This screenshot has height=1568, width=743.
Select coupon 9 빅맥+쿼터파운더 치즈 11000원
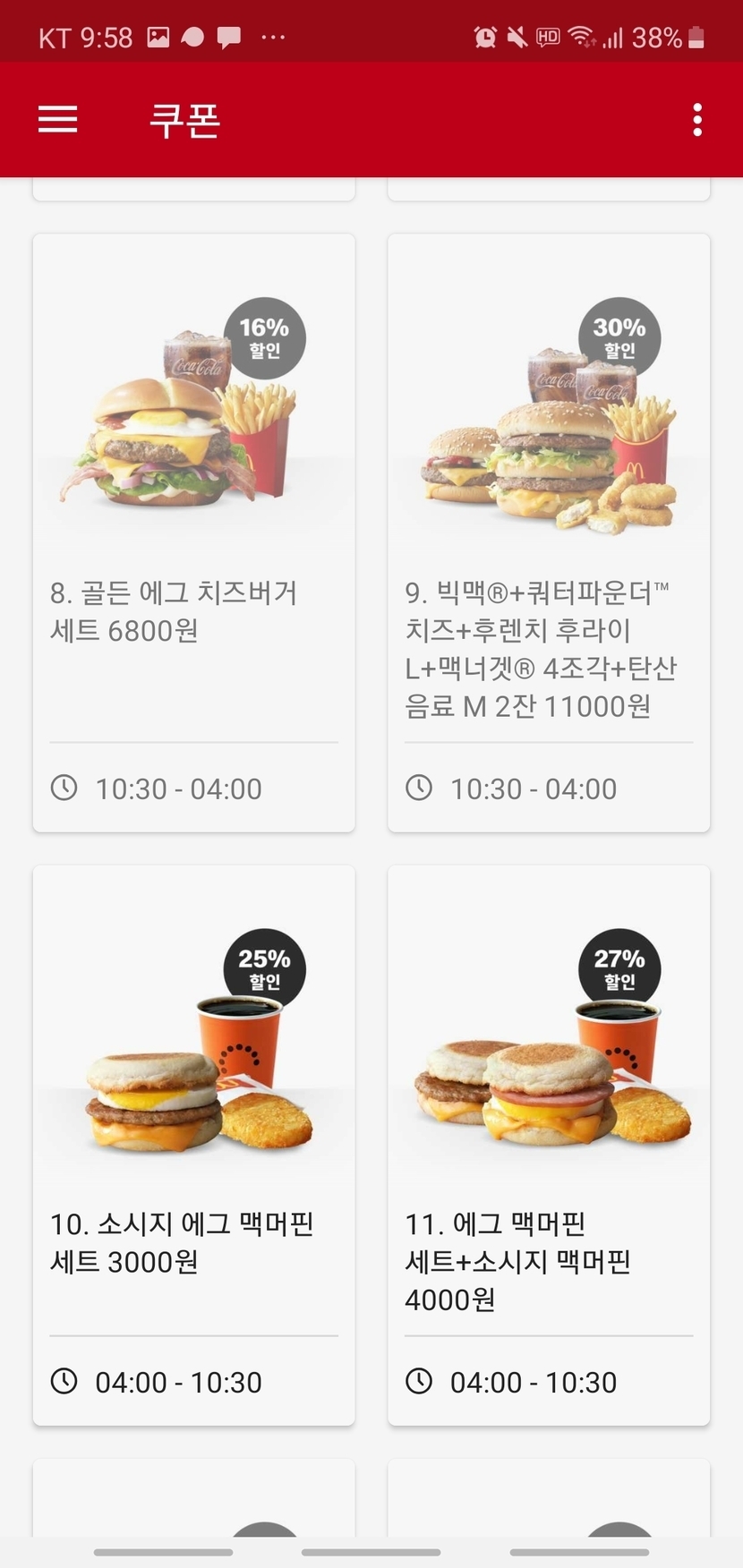pos(548,533)
